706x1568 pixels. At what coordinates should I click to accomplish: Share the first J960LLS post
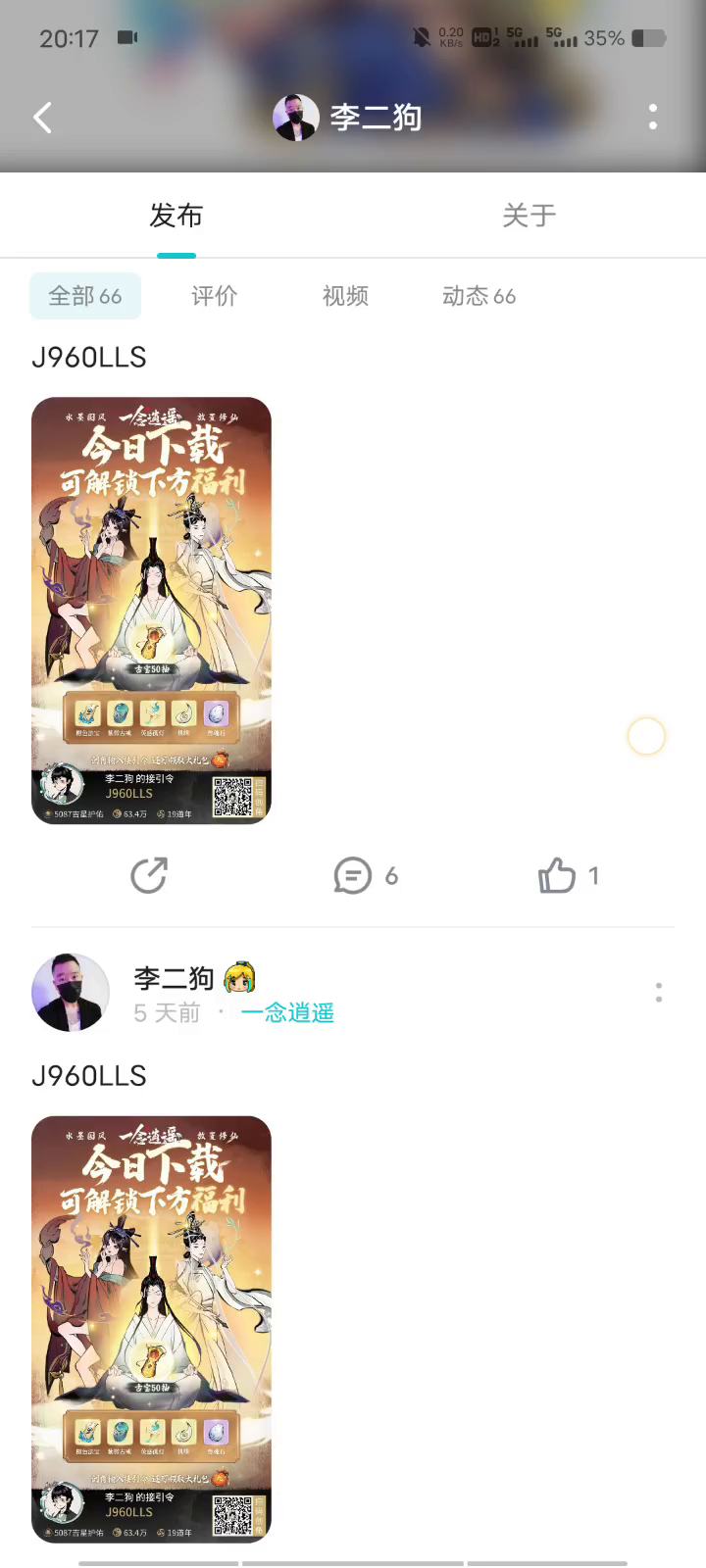149,875
